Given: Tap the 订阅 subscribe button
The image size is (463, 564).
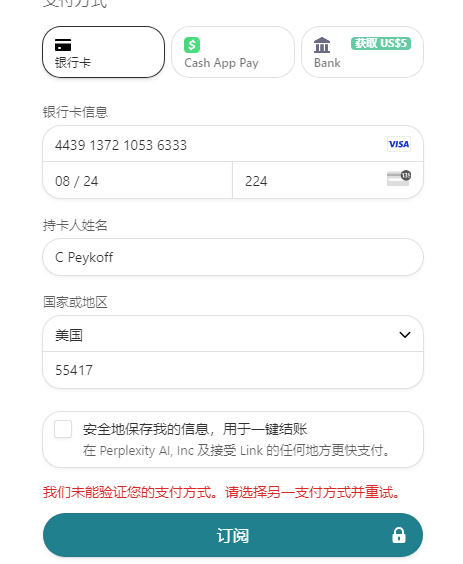Looking at the screenshot, I should [x=233, y=535].
